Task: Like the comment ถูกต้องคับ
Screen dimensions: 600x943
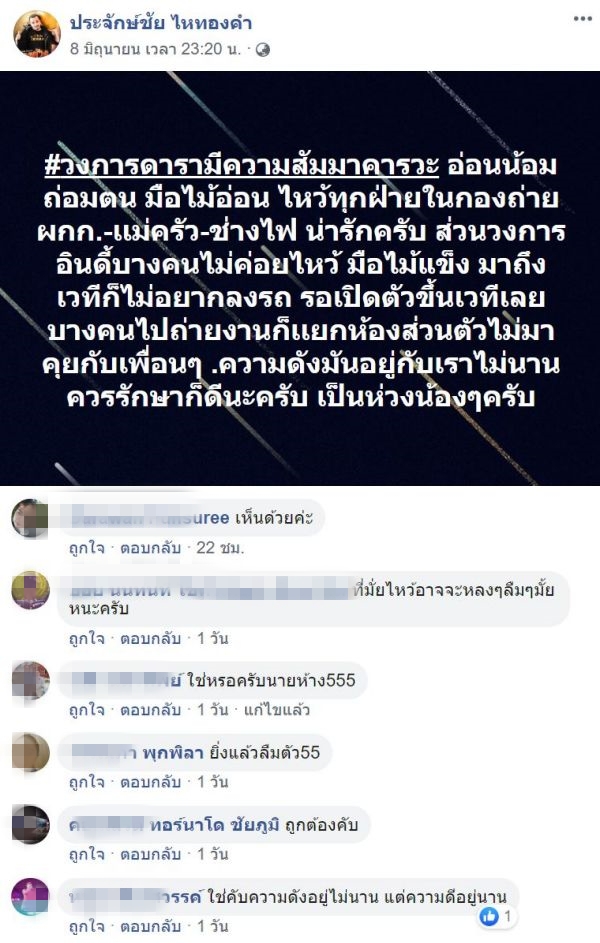Action: click(84, 853)
